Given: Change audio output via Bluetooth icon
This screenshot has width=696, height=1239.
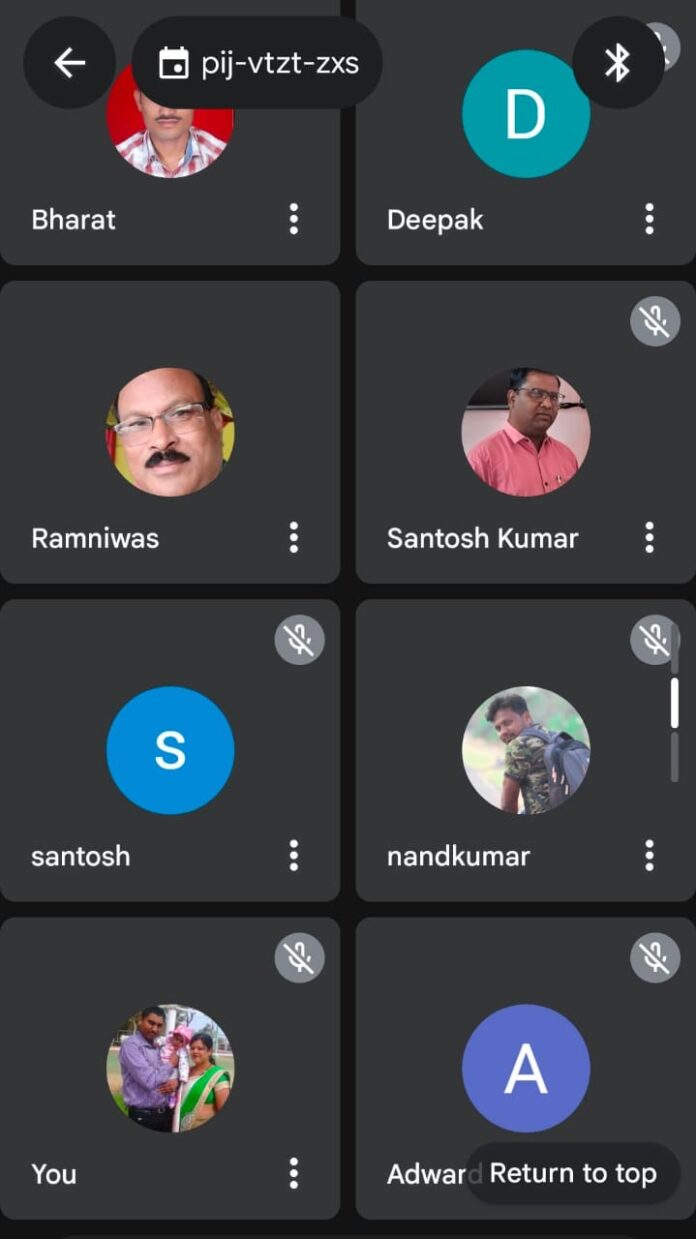Looking at the screenshot, I should coord(617,64).
